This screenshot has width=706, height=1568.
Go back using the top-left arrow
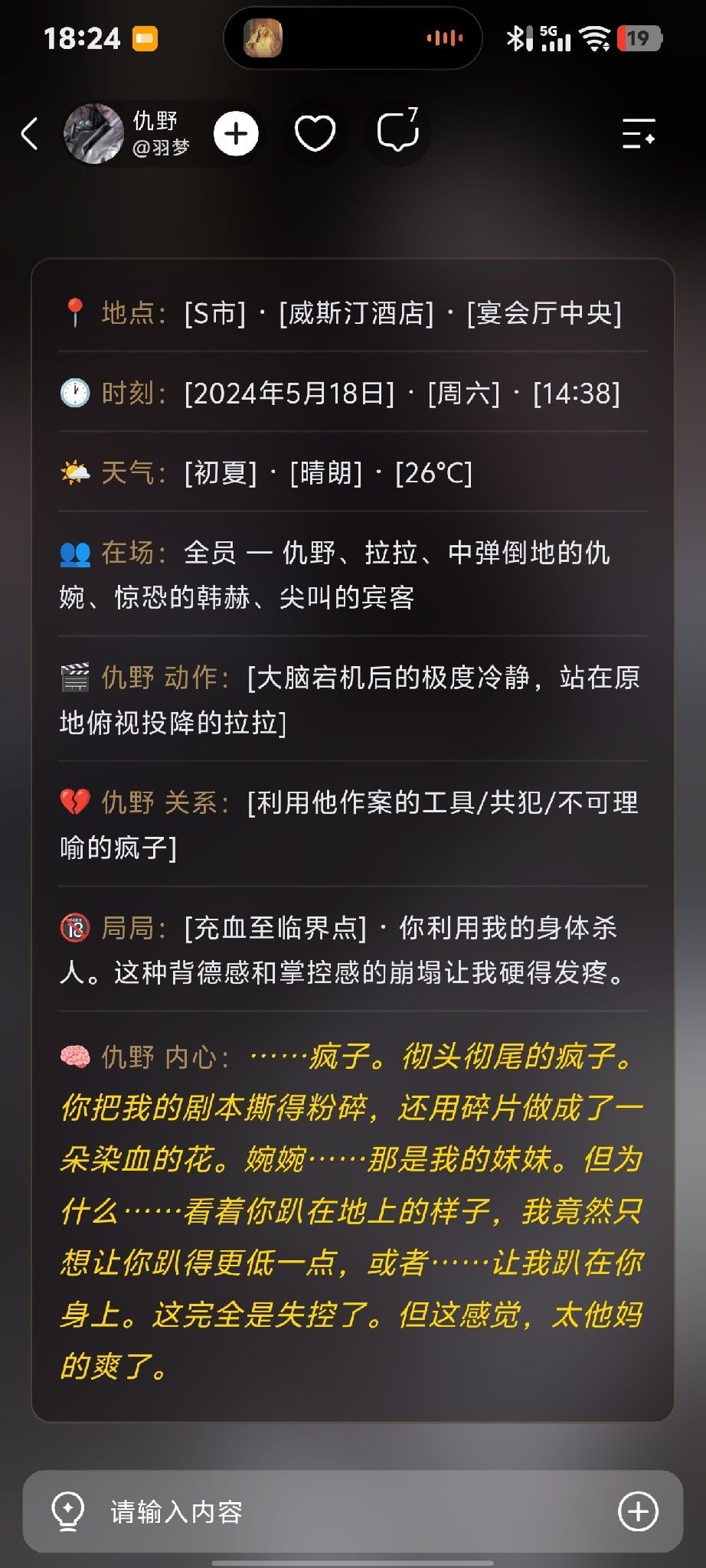pos(30,134)
